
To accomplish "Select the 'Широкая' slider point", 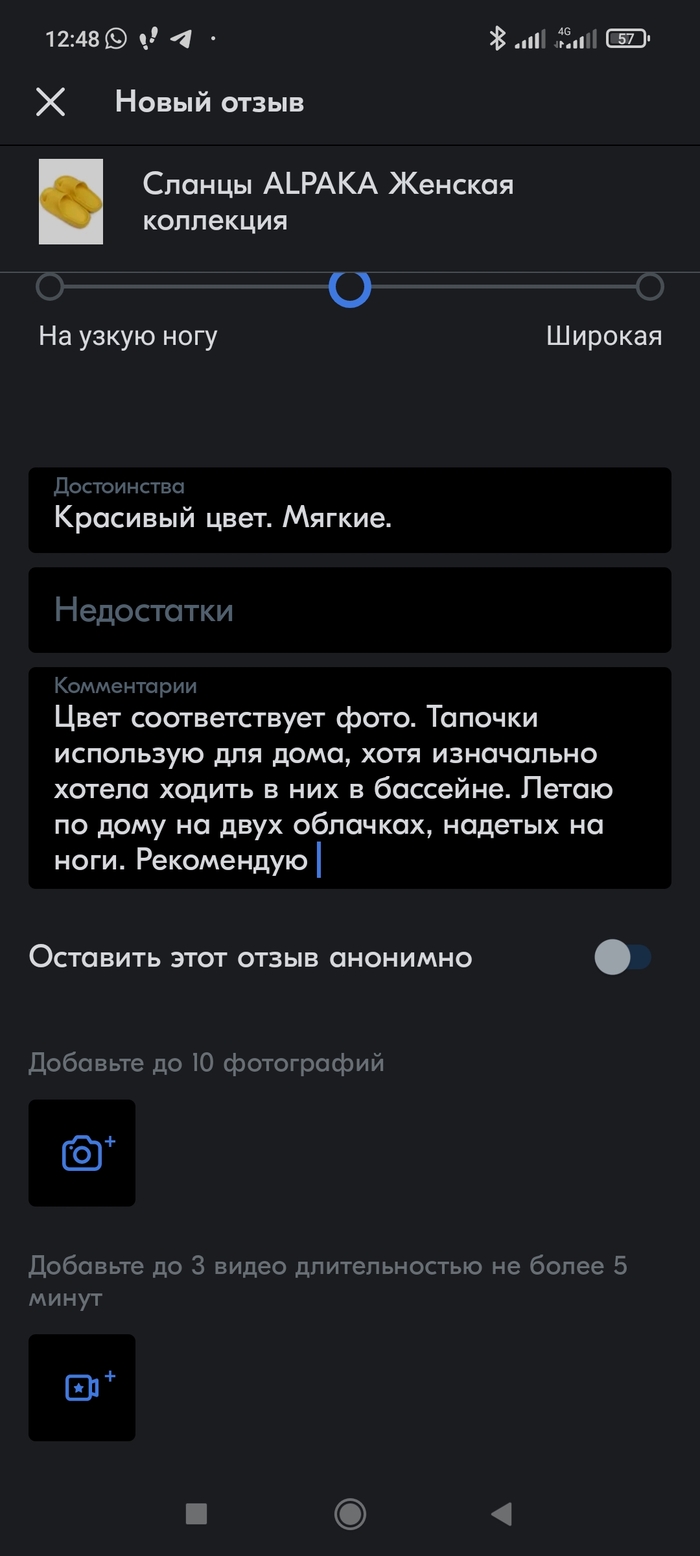I will tap(650, 288).
